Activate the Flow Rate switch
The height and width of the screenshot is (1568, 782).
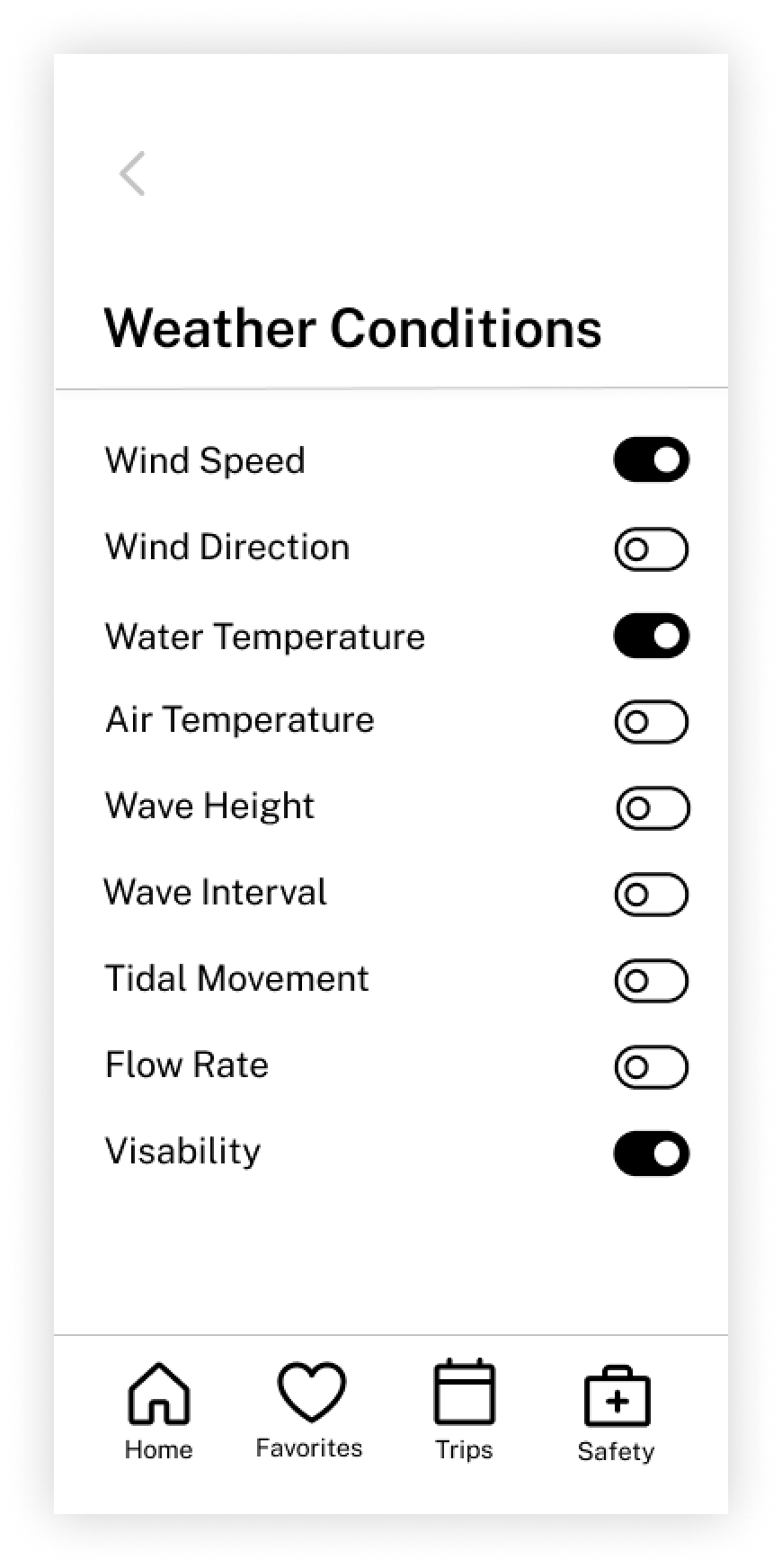(x=652, y=1067)
